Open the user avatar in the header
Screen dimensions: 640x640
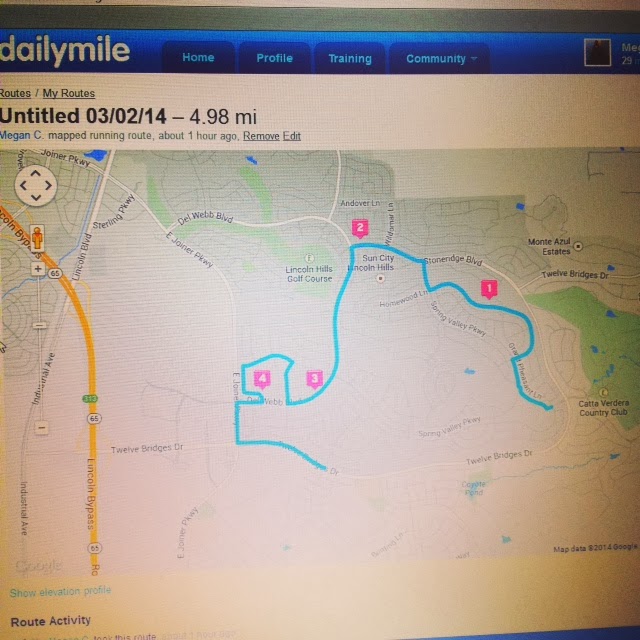[x=598, y=52]
